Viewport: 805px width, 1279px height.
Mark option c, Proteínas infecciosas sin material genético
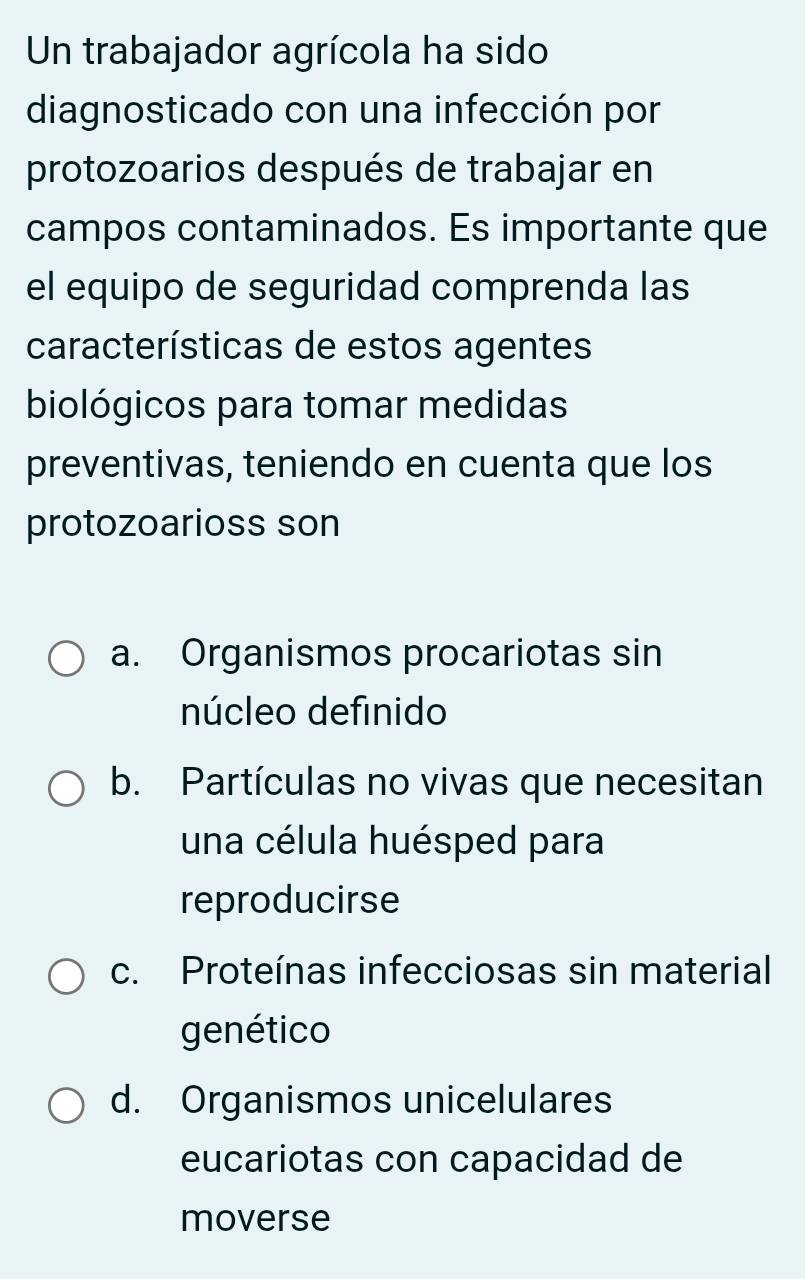pyautogui.click(x=68, y=976)
